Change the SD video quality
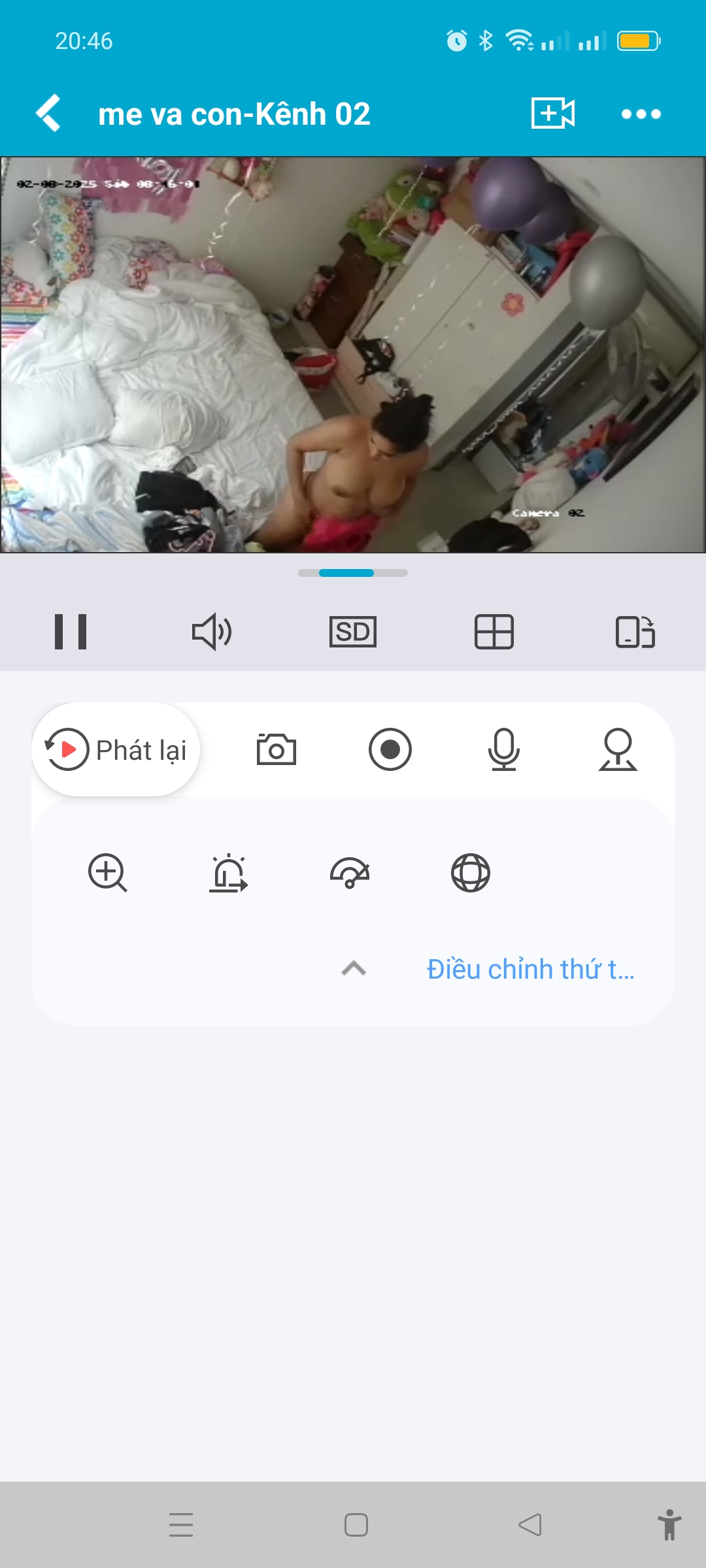This screenshot has height=1568, width=706. tap(353, 632)
